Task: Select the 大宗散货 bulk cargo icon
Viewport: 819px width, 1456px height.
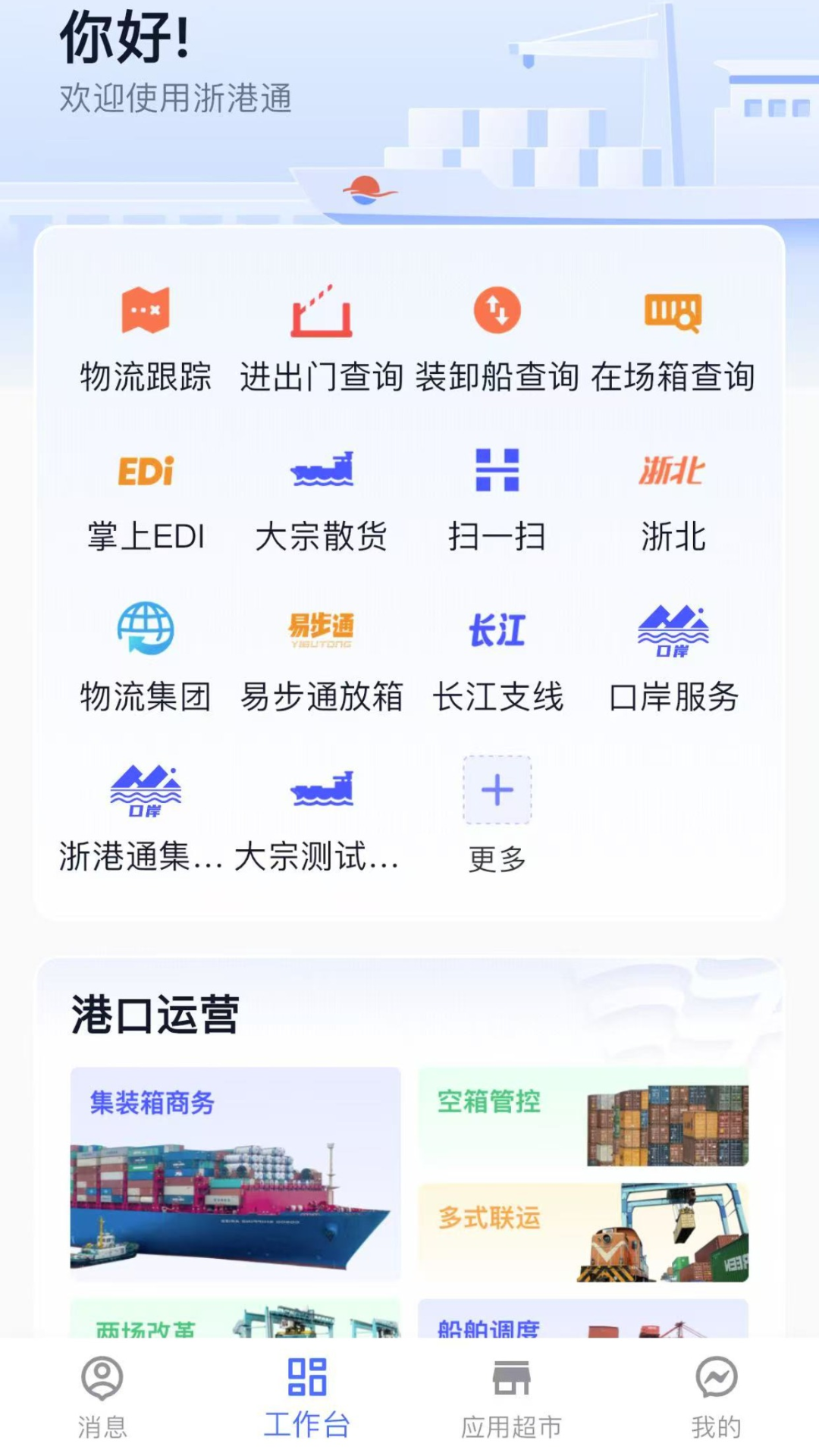Action: click(322, 493)
